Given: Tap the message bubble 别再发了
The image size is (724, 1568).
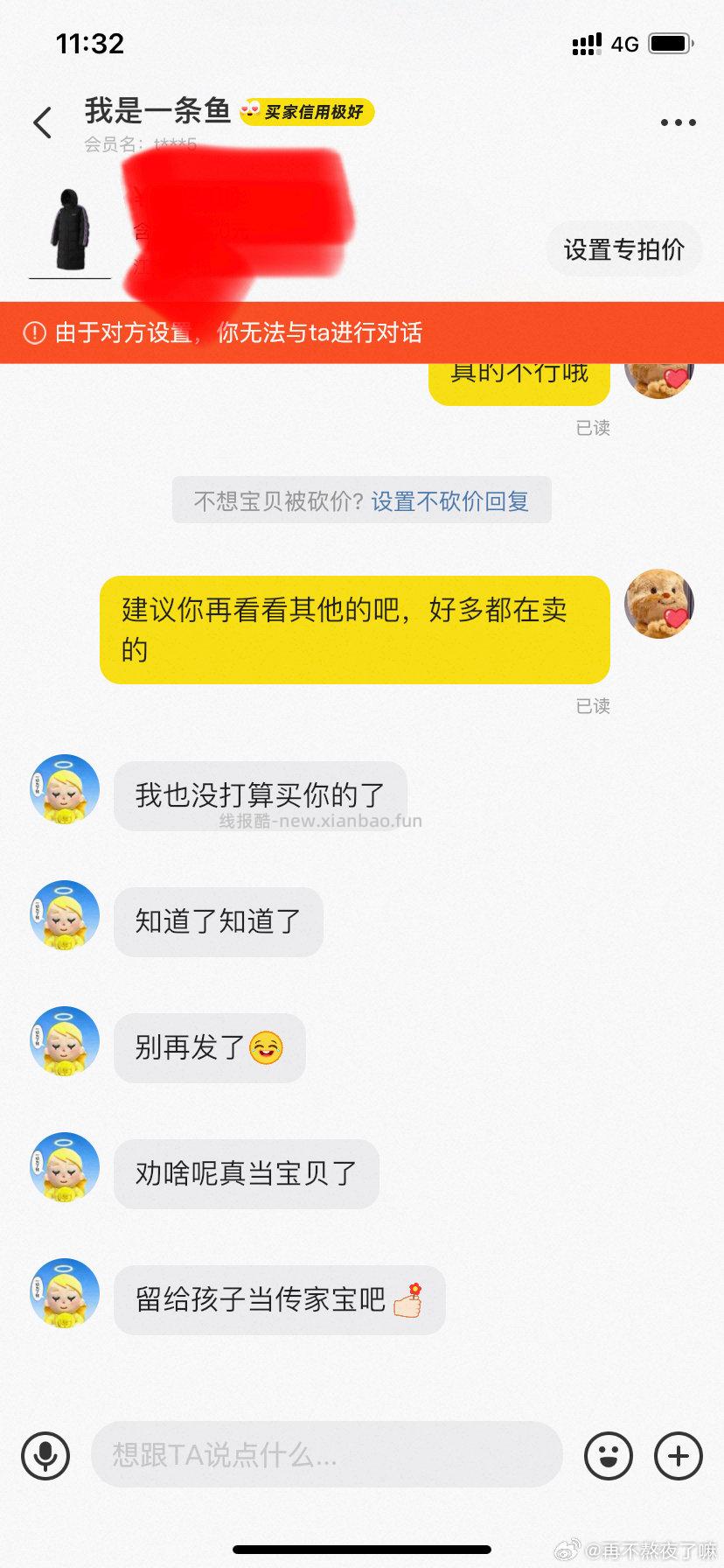Looking at the screenshot, I should coord(210,1047).
